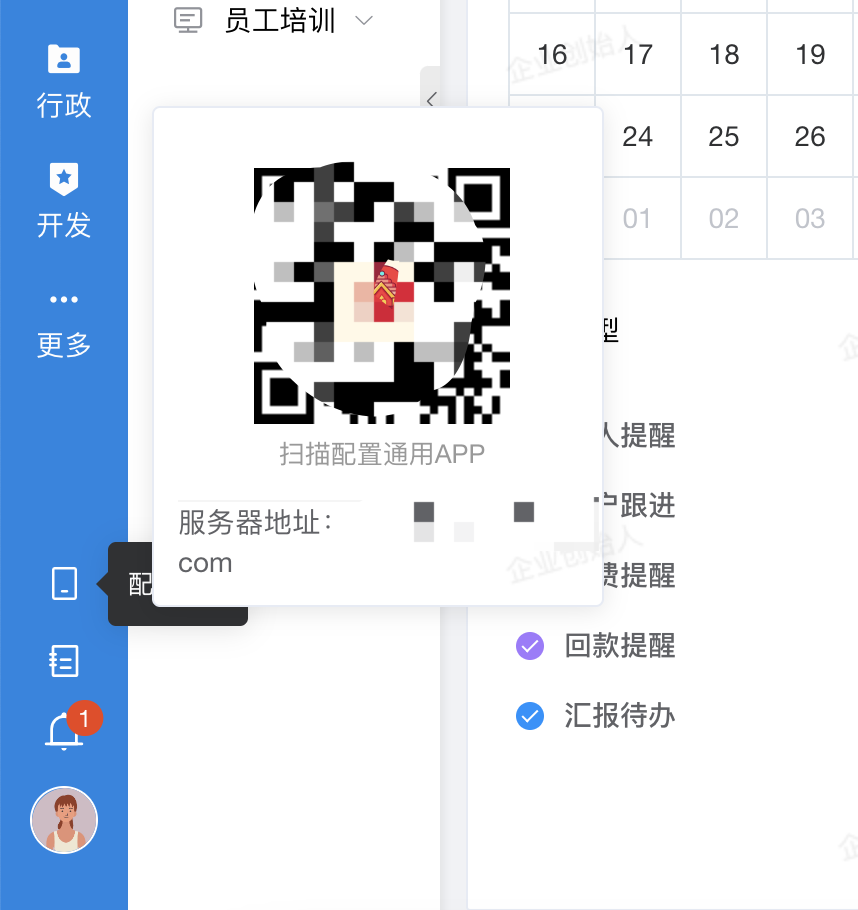Open the notebook list icon

[64, 660]
